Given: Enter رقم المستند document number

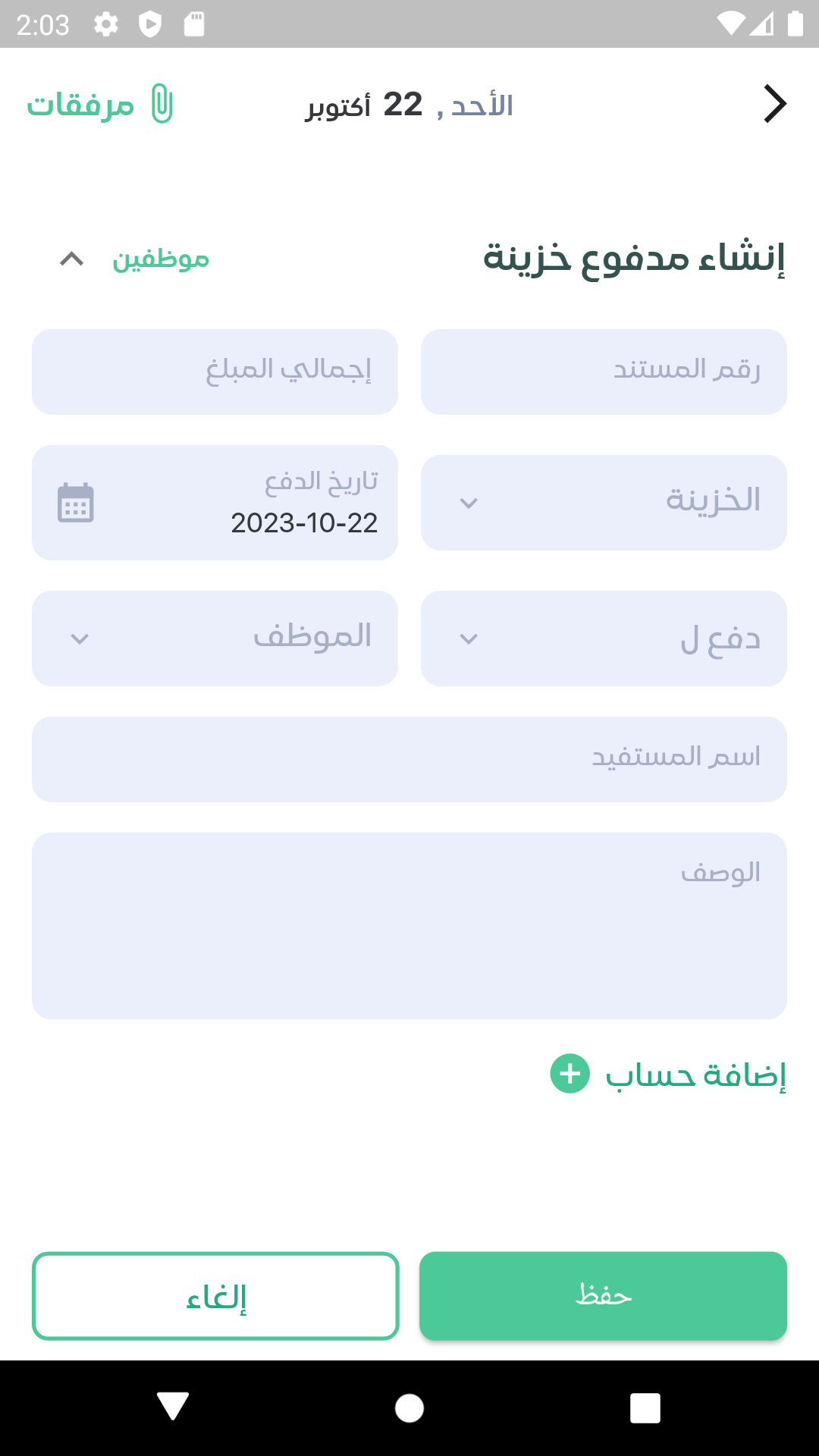Looking at the screenshot, I should pos(604,372).
